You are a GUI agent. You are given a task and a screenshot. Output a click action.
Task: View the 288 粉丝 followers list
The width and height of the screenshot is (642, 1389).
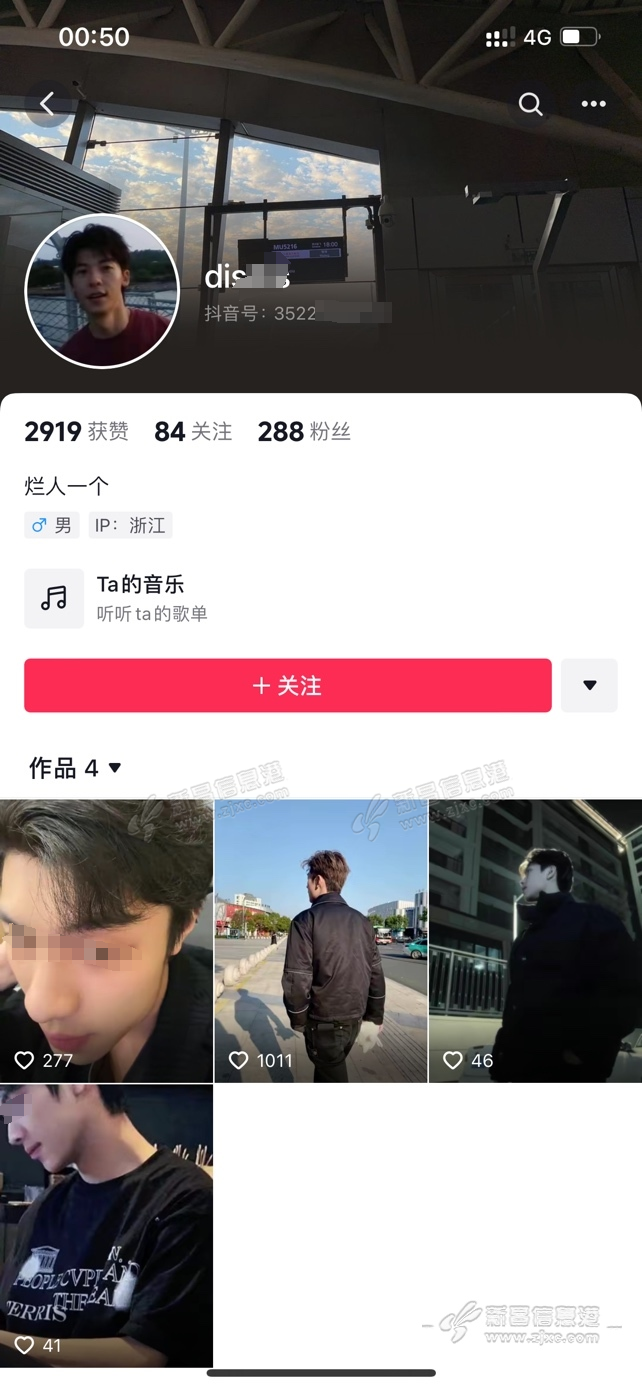[x=304, y=432]
